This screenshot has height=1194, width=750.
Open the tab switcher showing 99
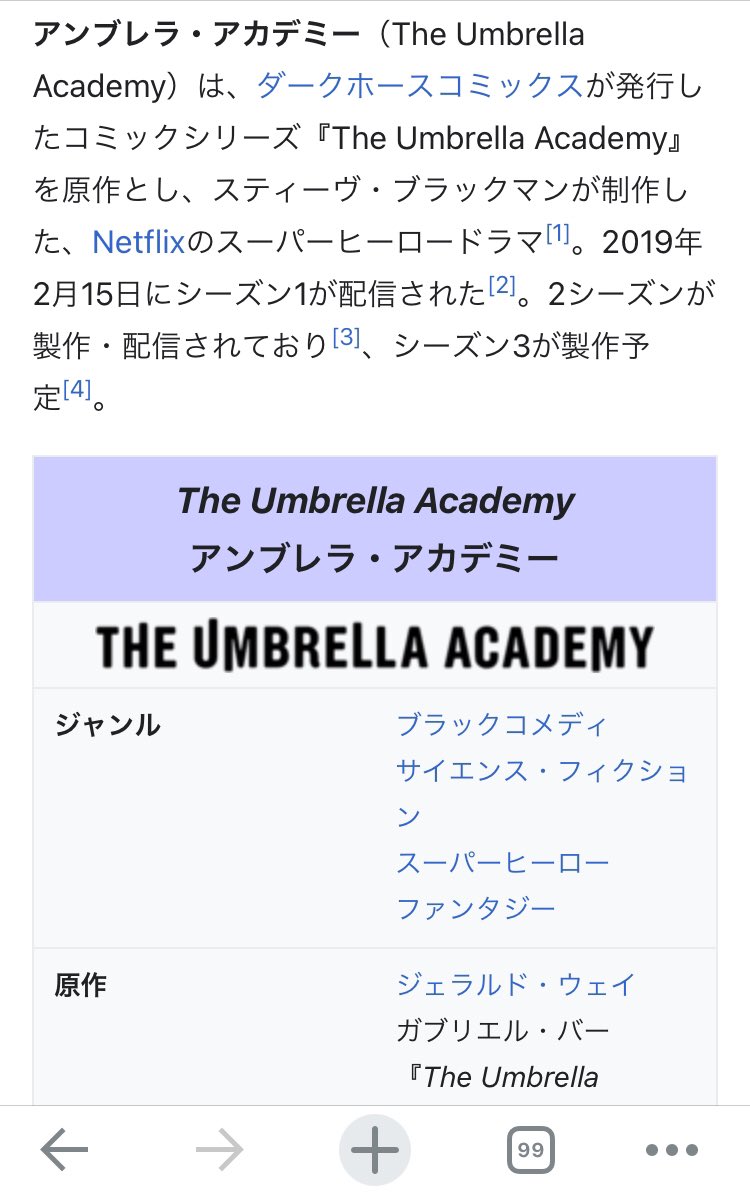[531, 1150]
